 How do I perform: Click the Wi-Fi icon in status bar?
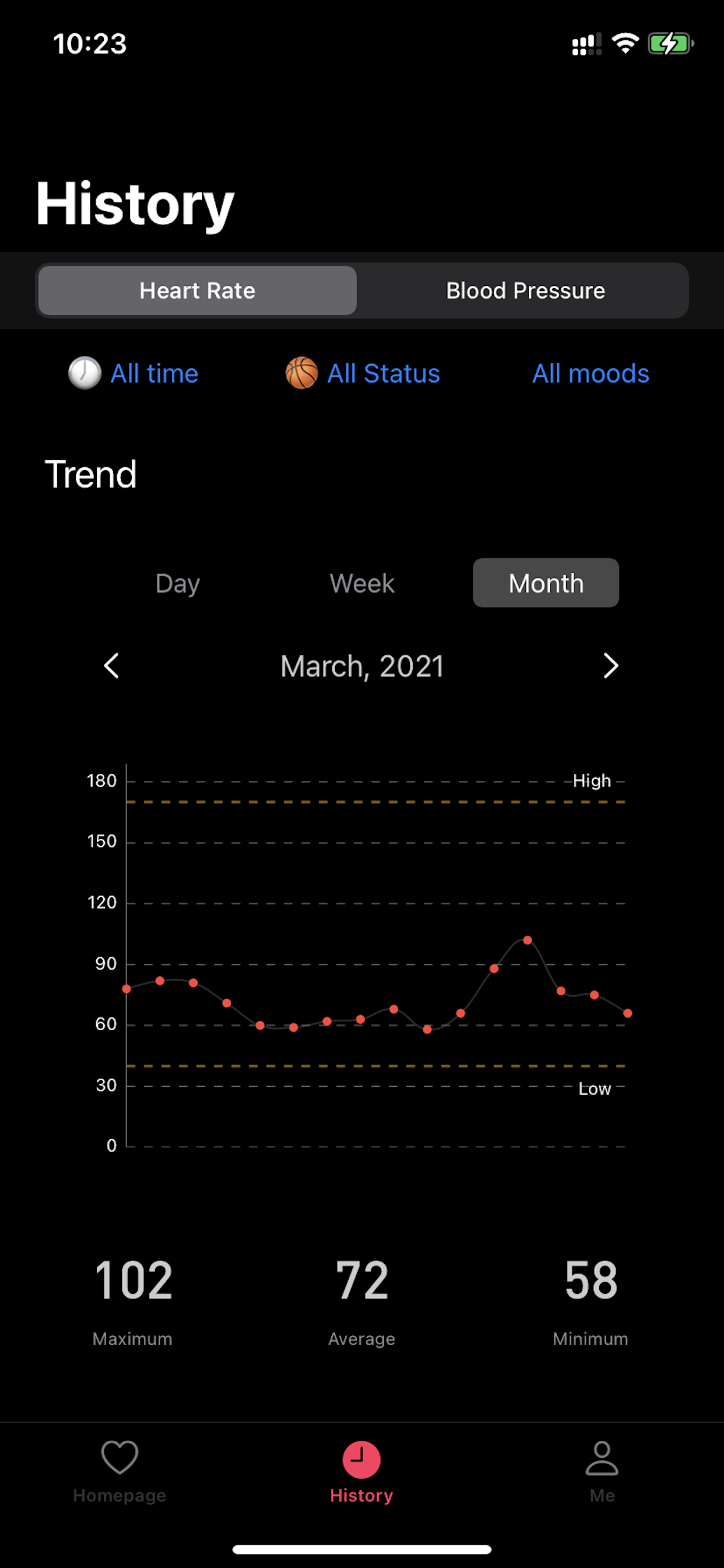pyautogui.click(x=625, y=43)
